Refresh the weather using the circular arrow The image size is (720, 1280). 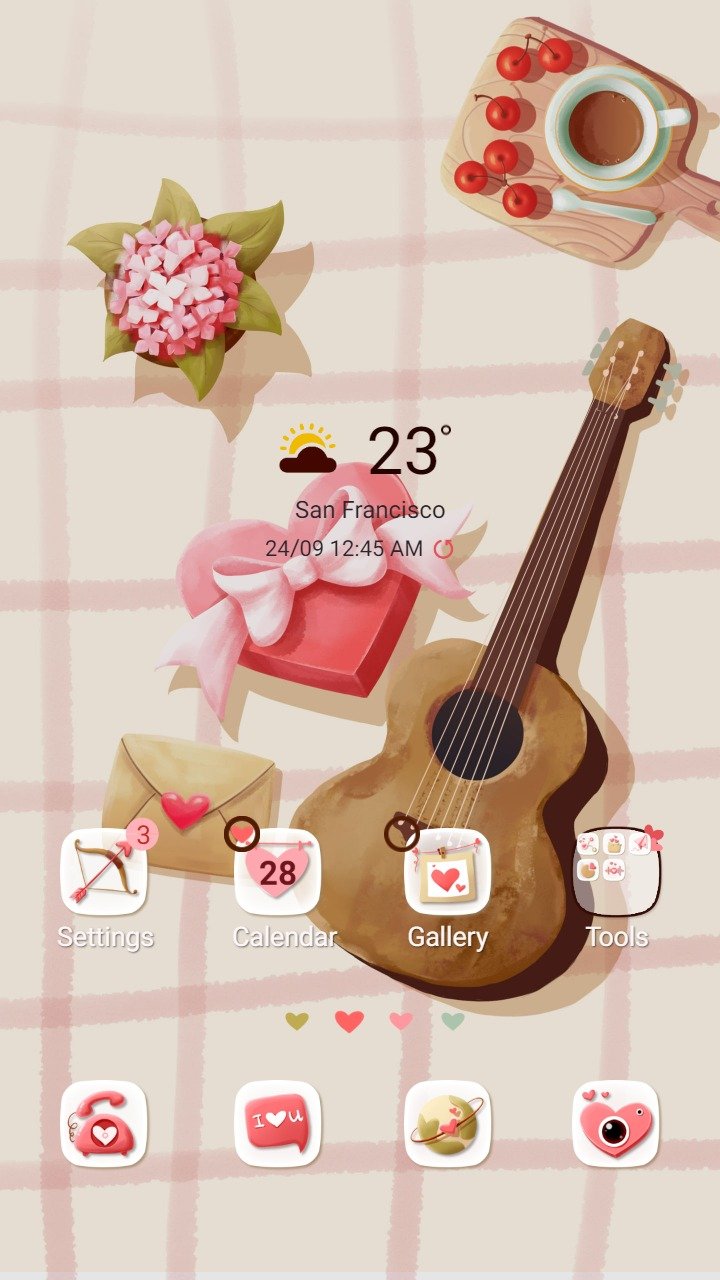pos(444,548)
